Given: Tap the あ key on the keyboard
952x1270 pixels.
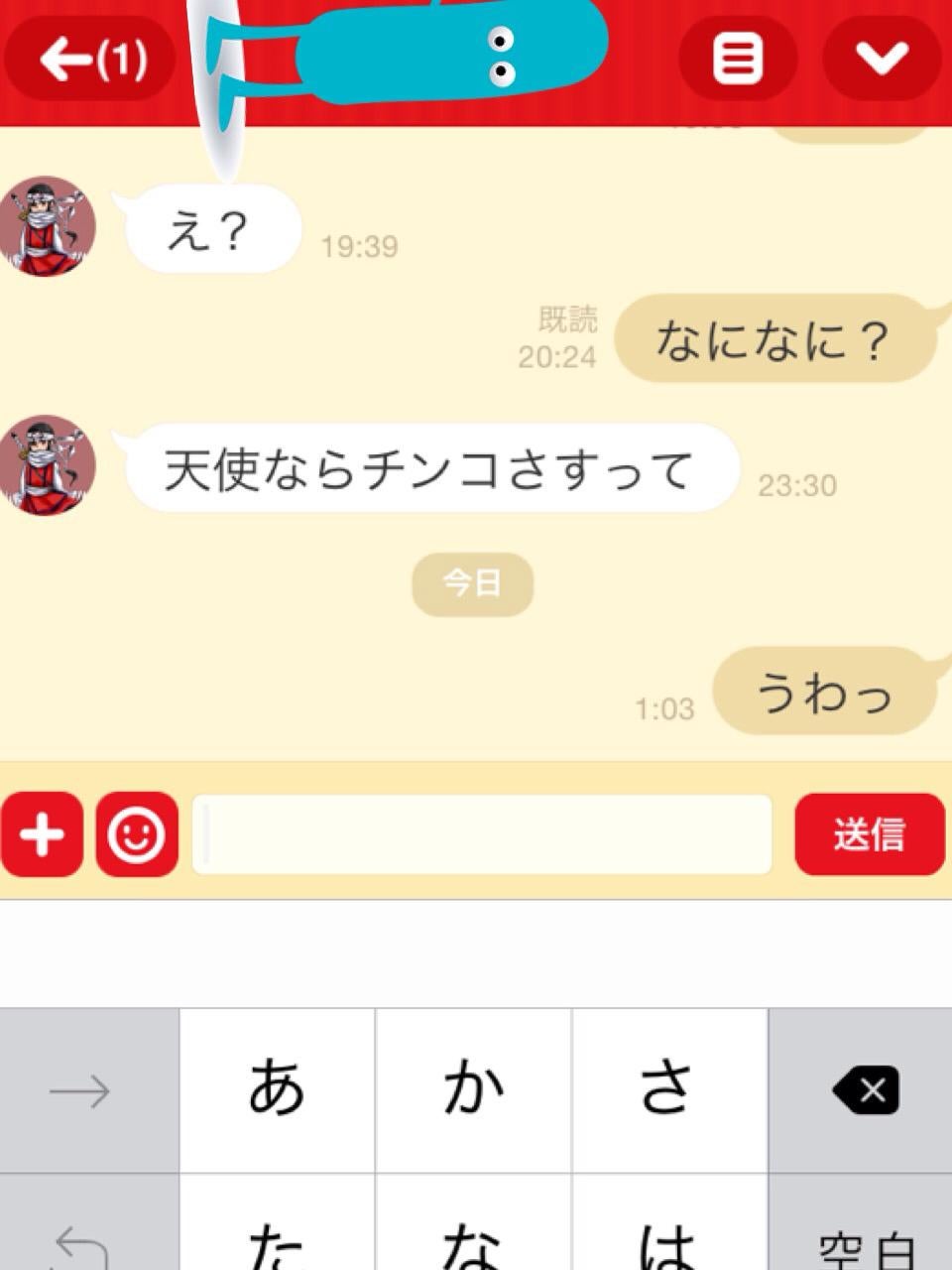Looking at the screenshot, I should (x=278, y=1091).
